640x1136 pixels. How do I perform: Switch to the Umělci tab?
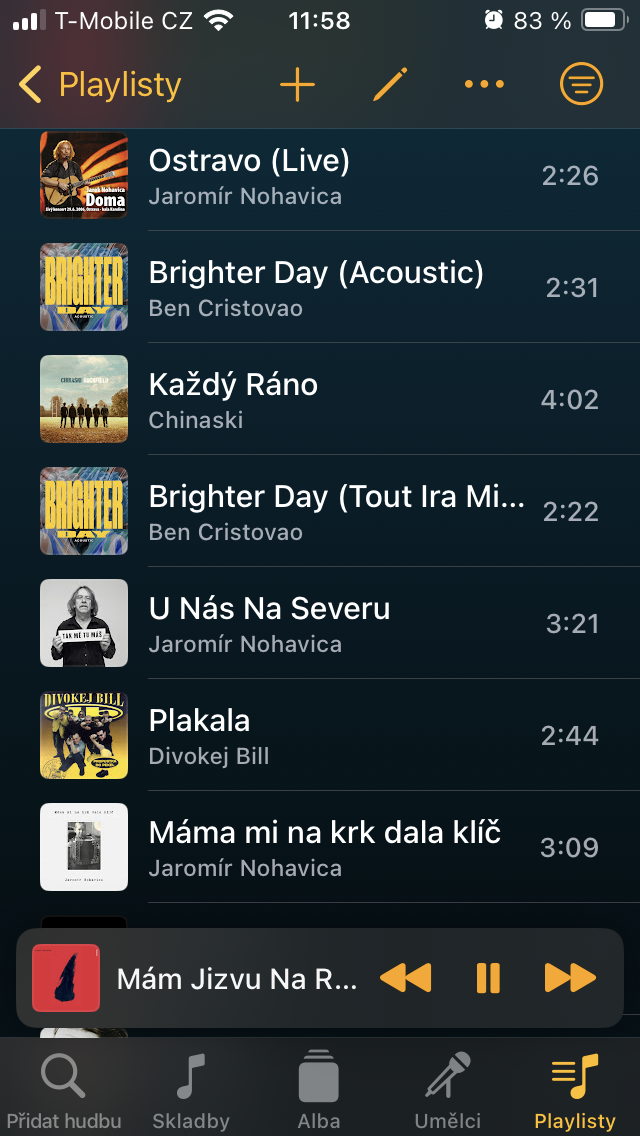pos(447,1090)
